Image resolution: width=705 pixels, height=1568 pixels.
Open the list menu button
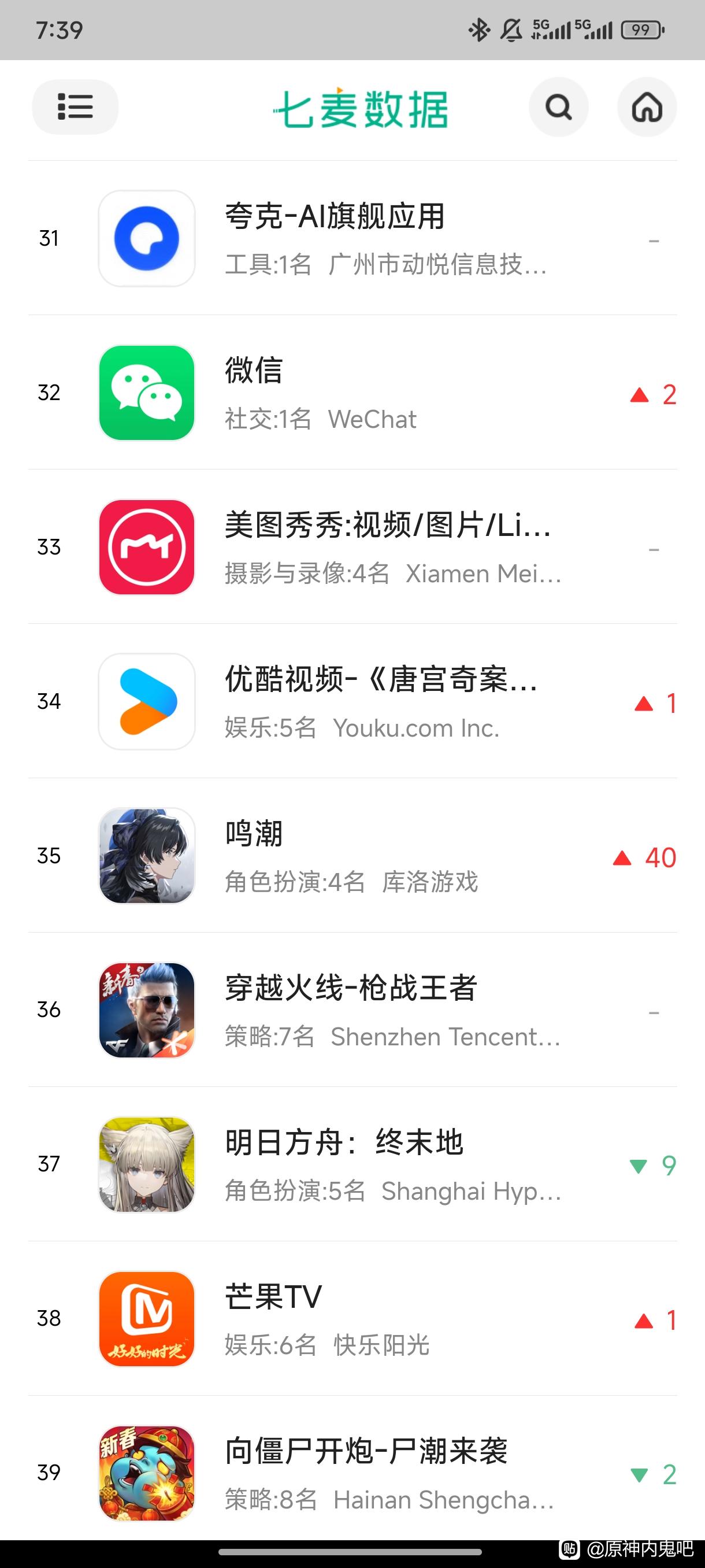coord(75,107)
